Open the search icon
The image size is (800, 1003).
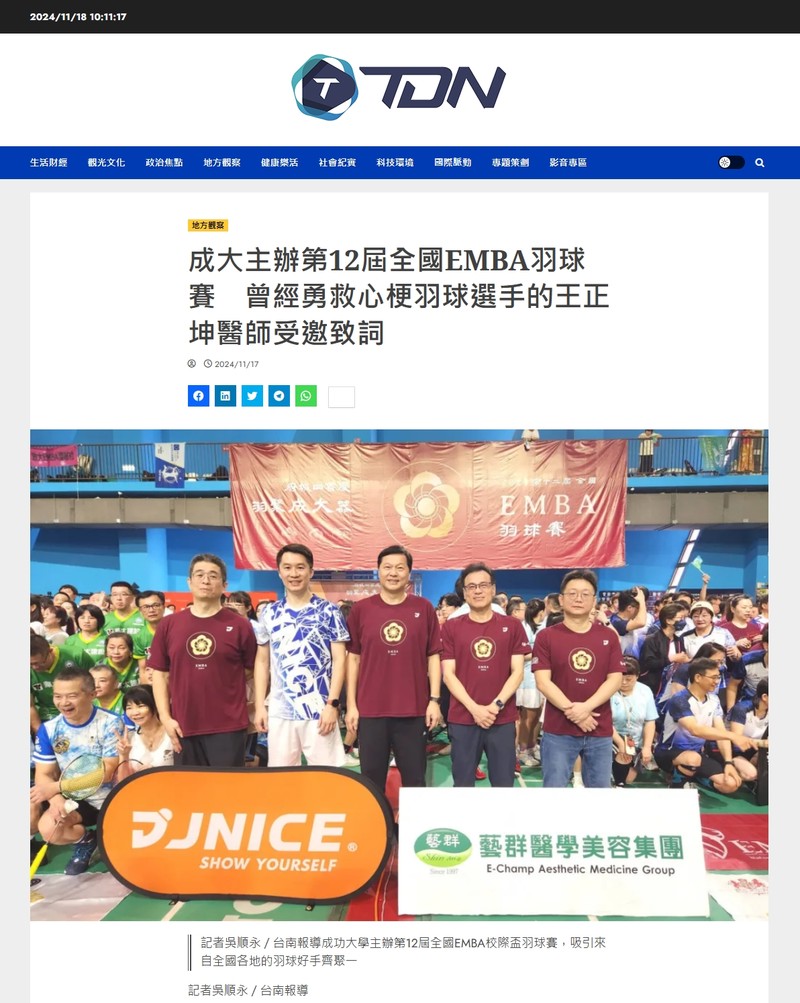point(760,163)
